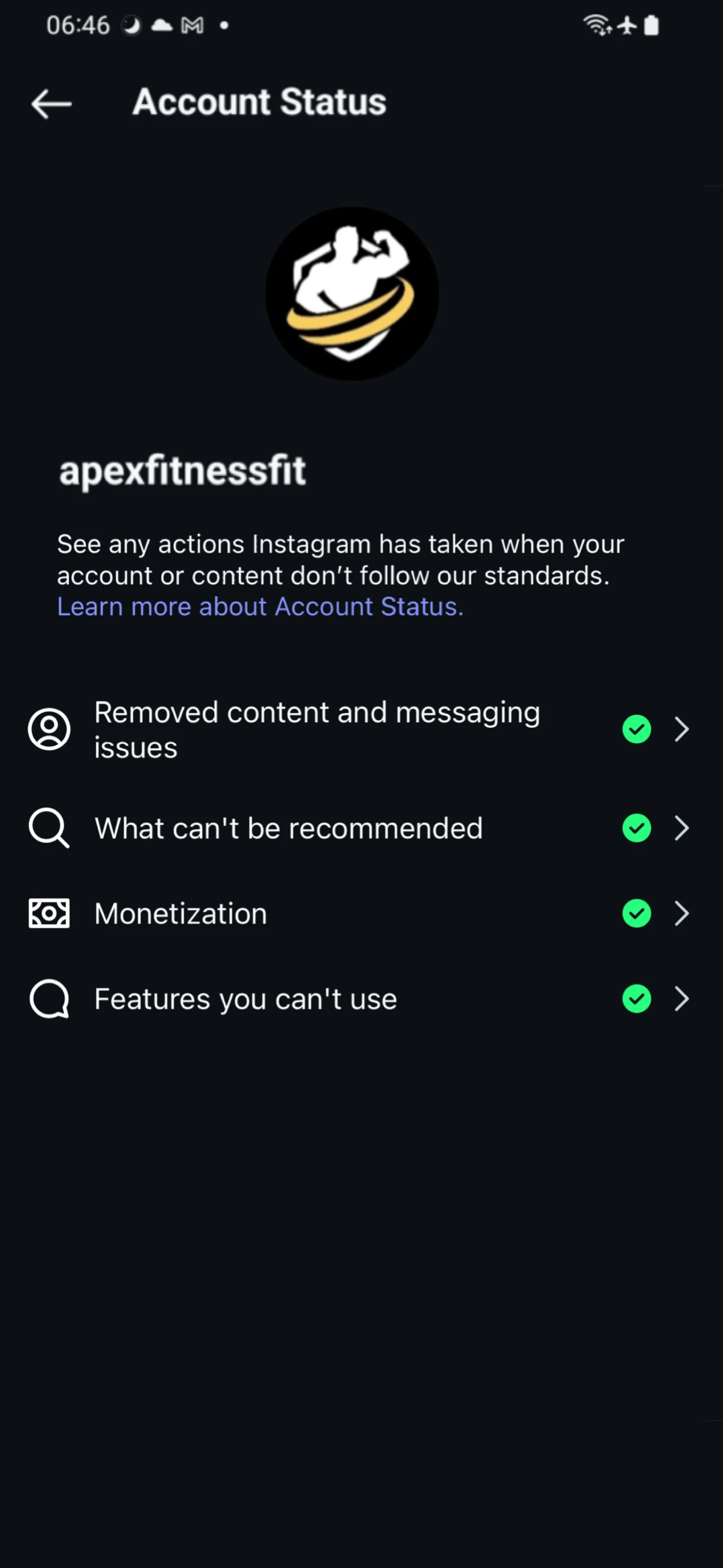The image size is (723, 1568).
Task: Open the Monetization status row
Action: (361, 913)
